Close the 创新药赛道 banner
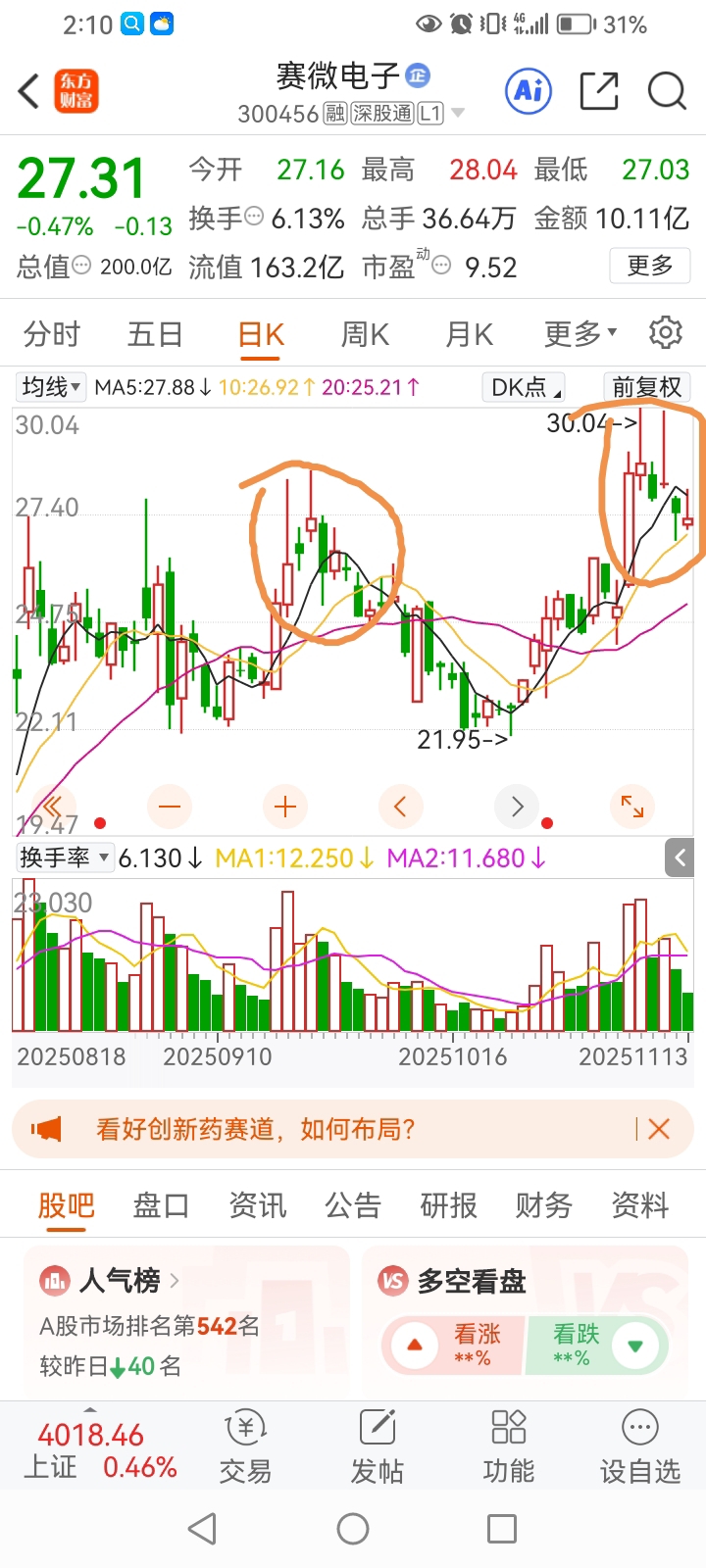706x1568 pixels. [x=659, y=1129]
